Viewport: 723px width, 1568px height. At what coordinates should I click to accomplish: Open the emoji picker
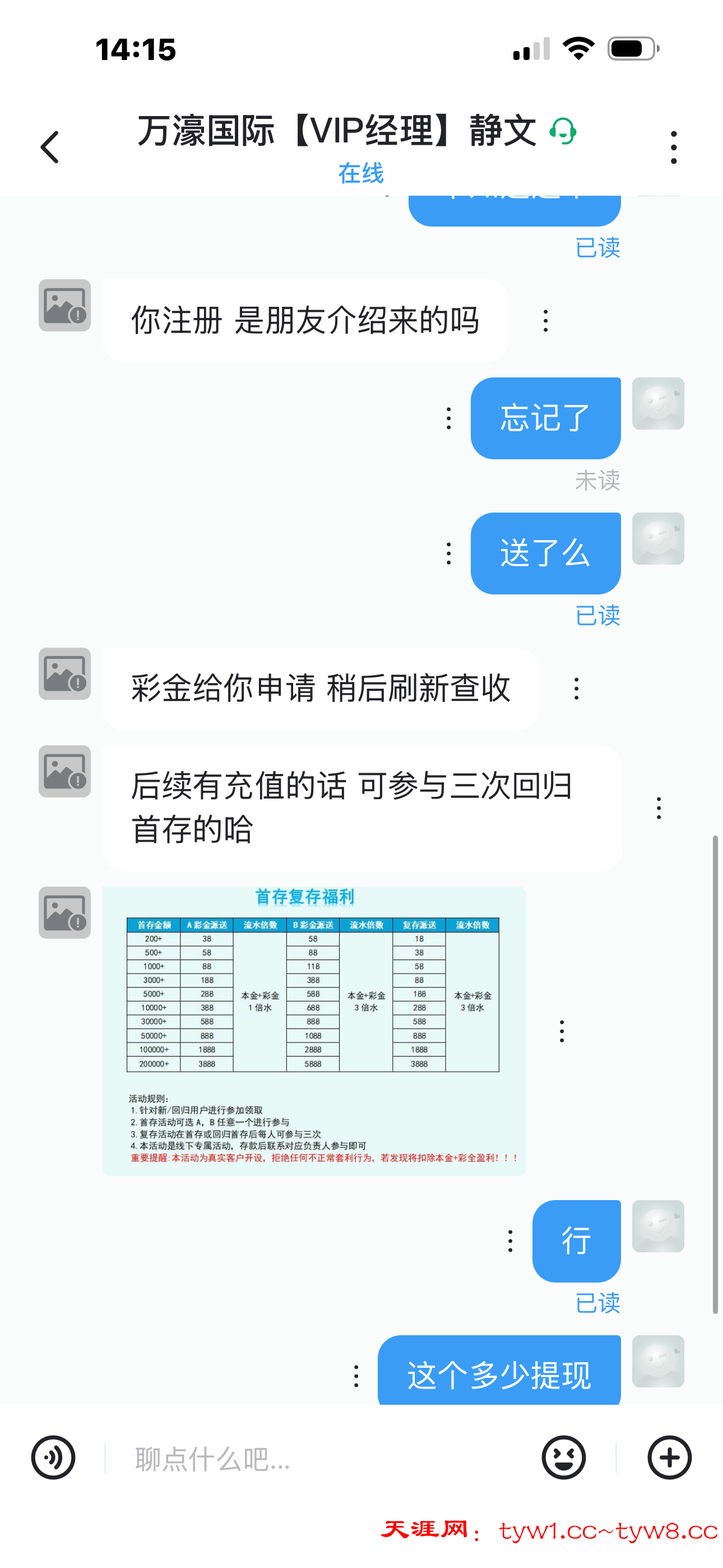pyautogui.click(x=564, y=1458)
